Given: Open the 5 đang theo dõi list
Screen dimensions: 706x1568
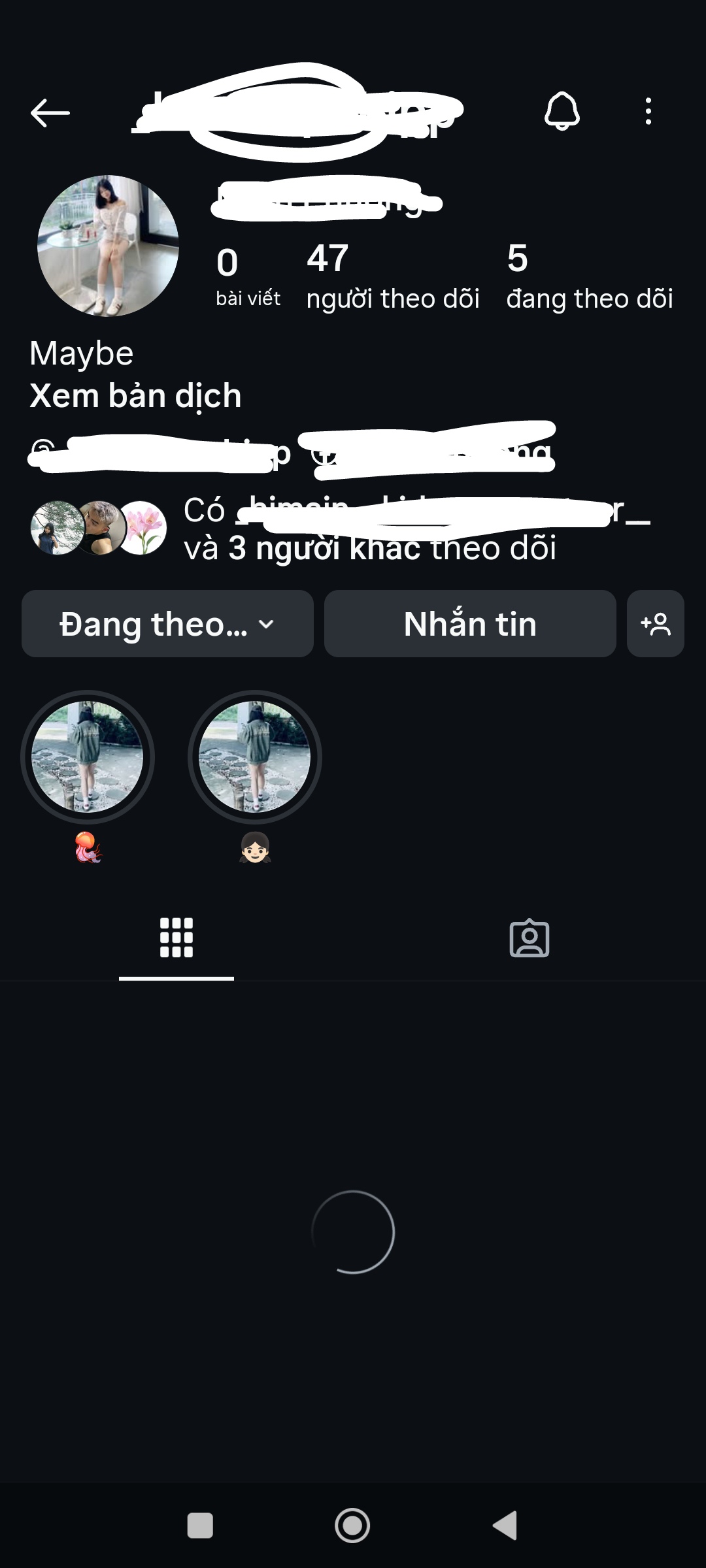Looking at the screenshot, I should [588, 276].
